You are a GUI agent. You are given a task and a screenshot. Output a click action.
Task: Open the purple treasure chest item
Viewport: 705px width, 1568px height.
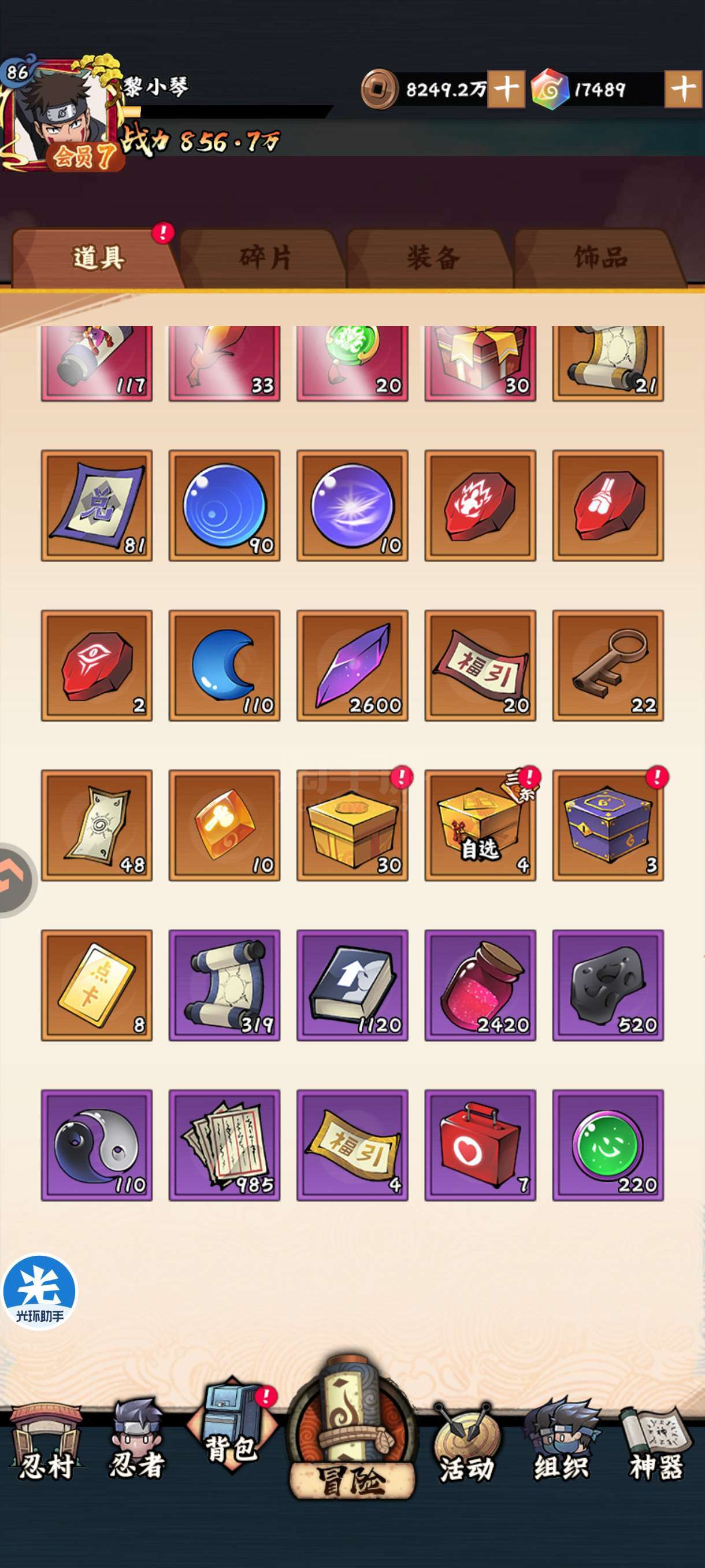(608, 825)
